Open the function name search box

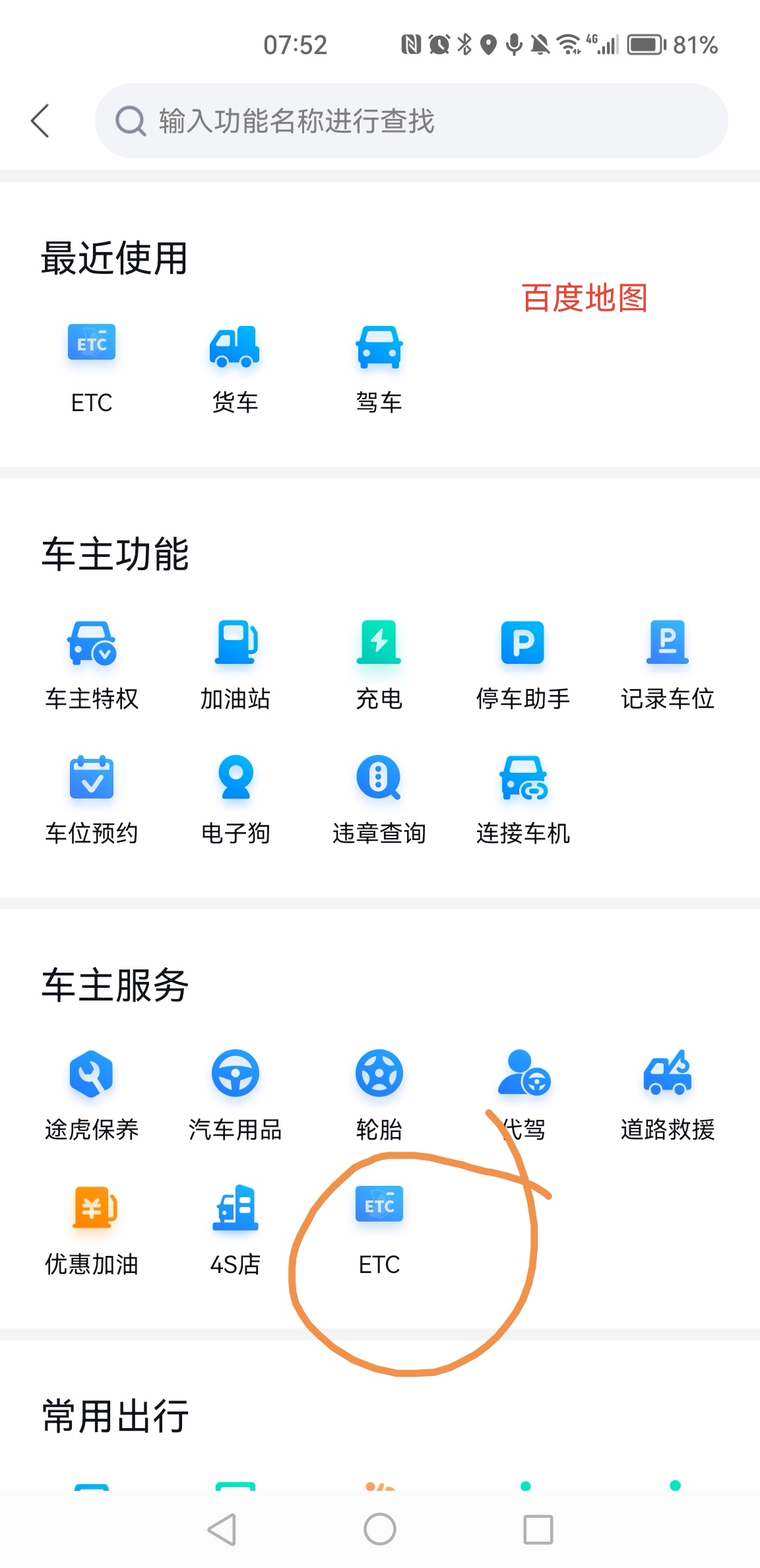click(x=411, y=121)
